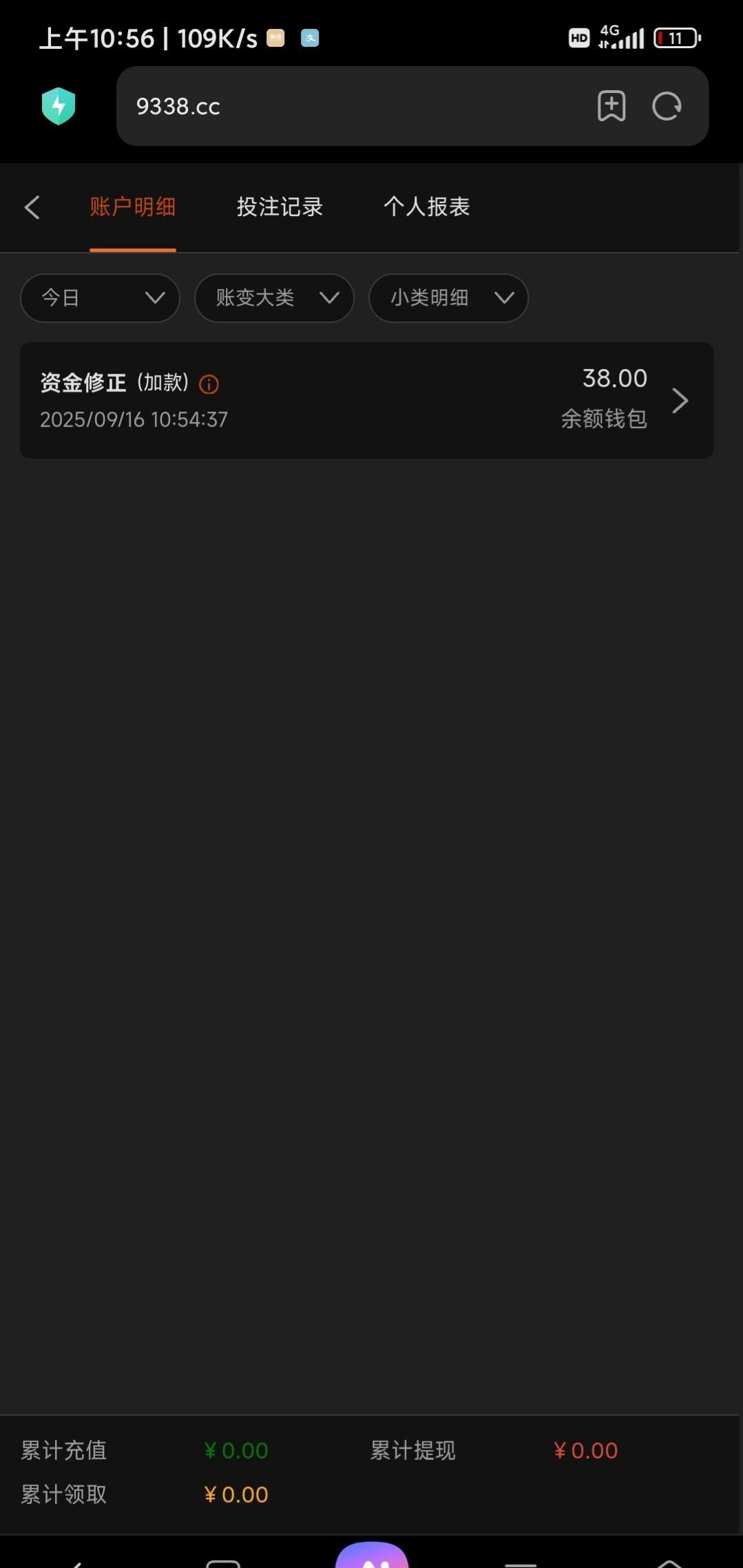
Task: Open the 资金修正 (加款) transaction record
Action: point(366,401)
